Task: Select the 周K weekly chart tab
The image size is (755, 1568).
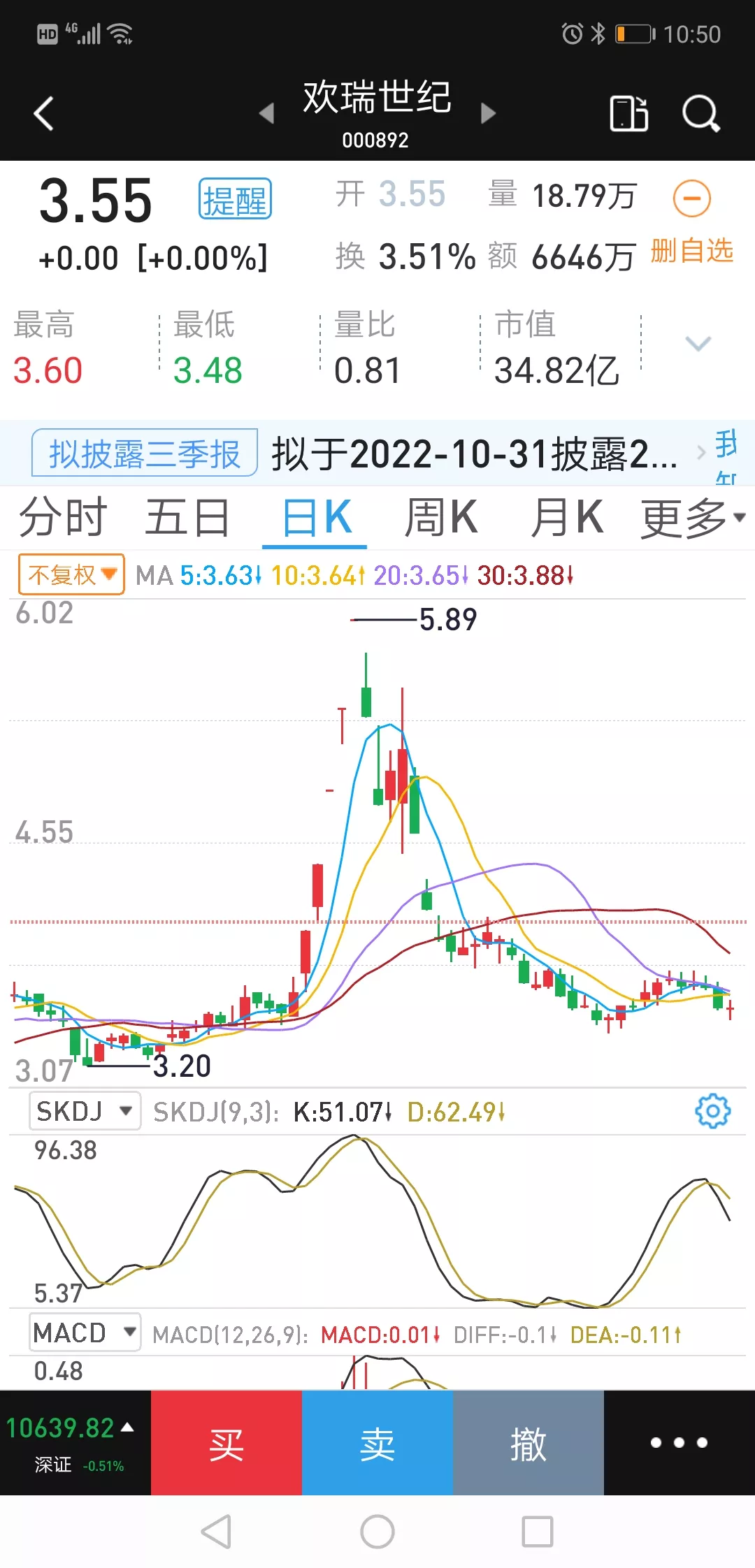Action: point(441,518)
